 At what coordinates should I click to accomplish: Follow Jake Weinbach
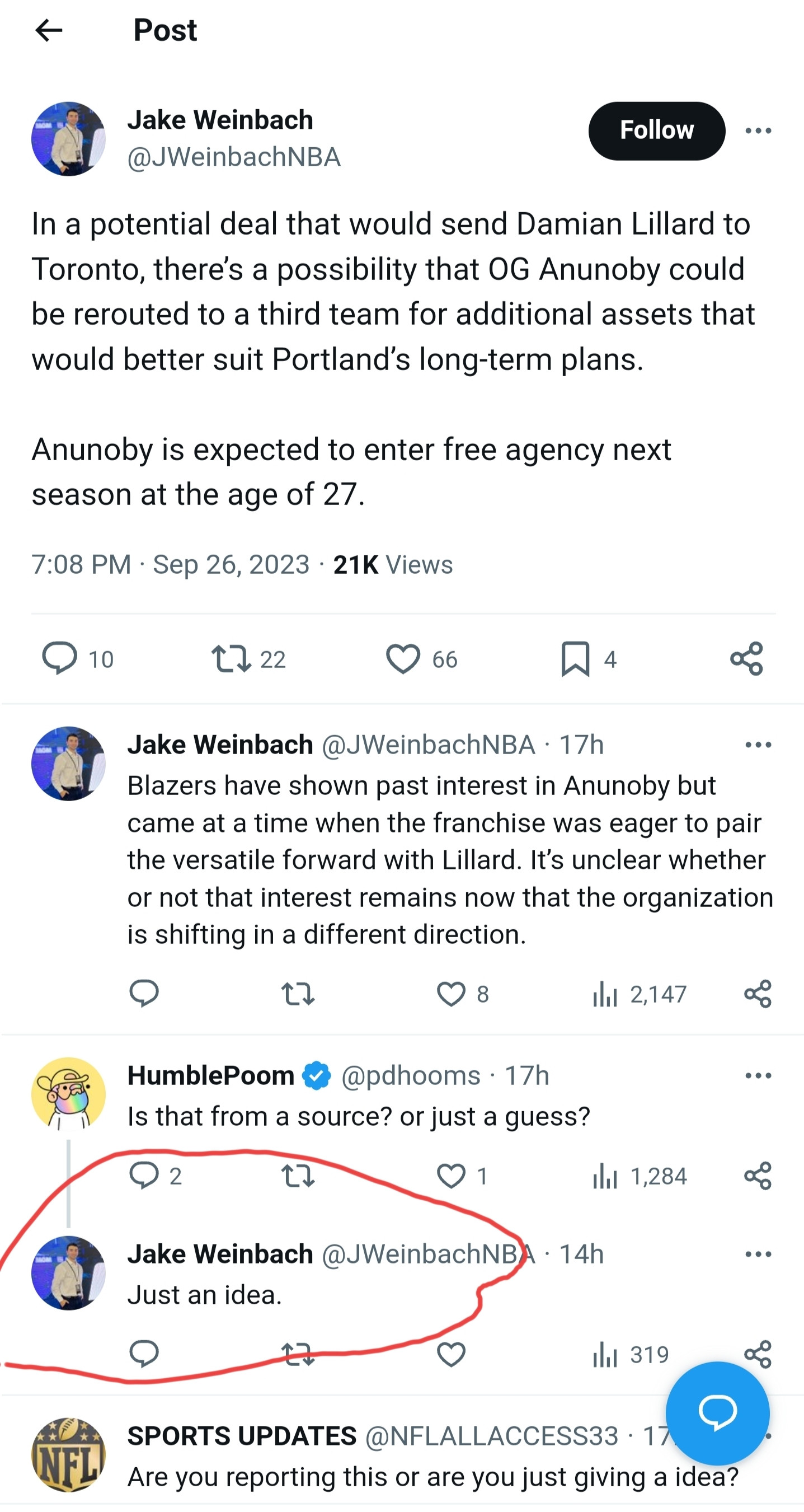656,130
